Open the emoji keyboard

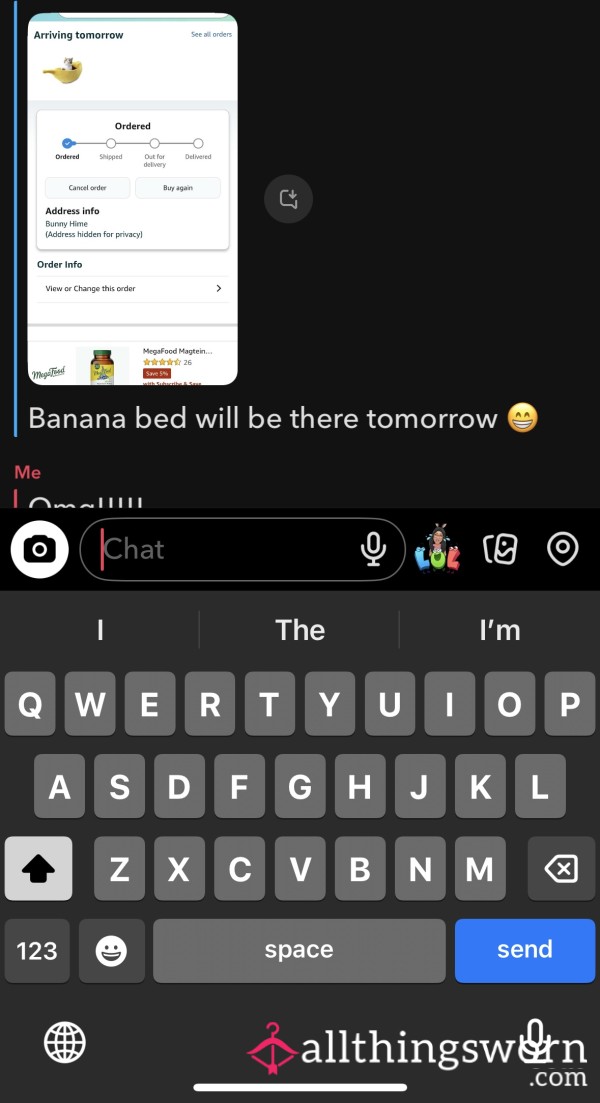tap(111, 950)
